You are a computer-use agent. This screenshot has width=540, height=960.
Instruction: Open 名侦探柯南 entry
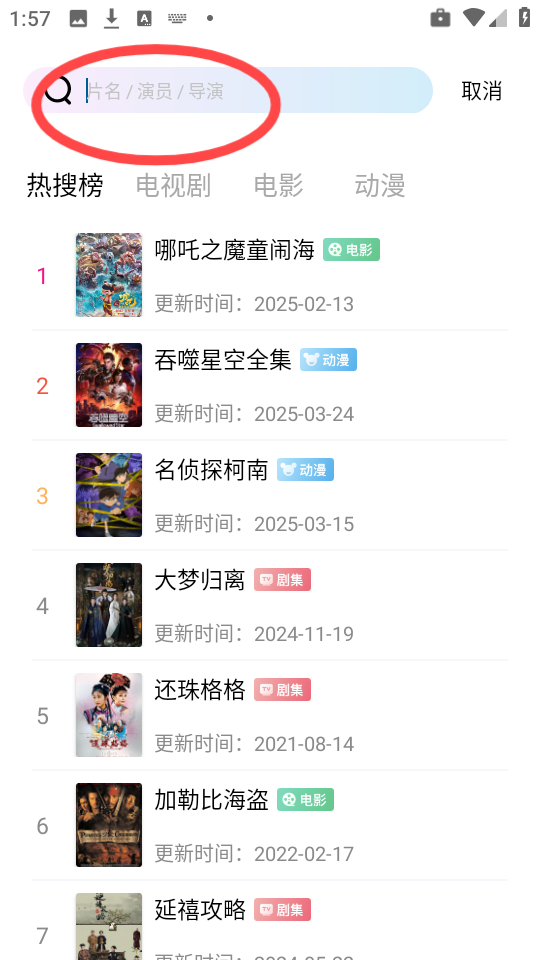(269, 495)
